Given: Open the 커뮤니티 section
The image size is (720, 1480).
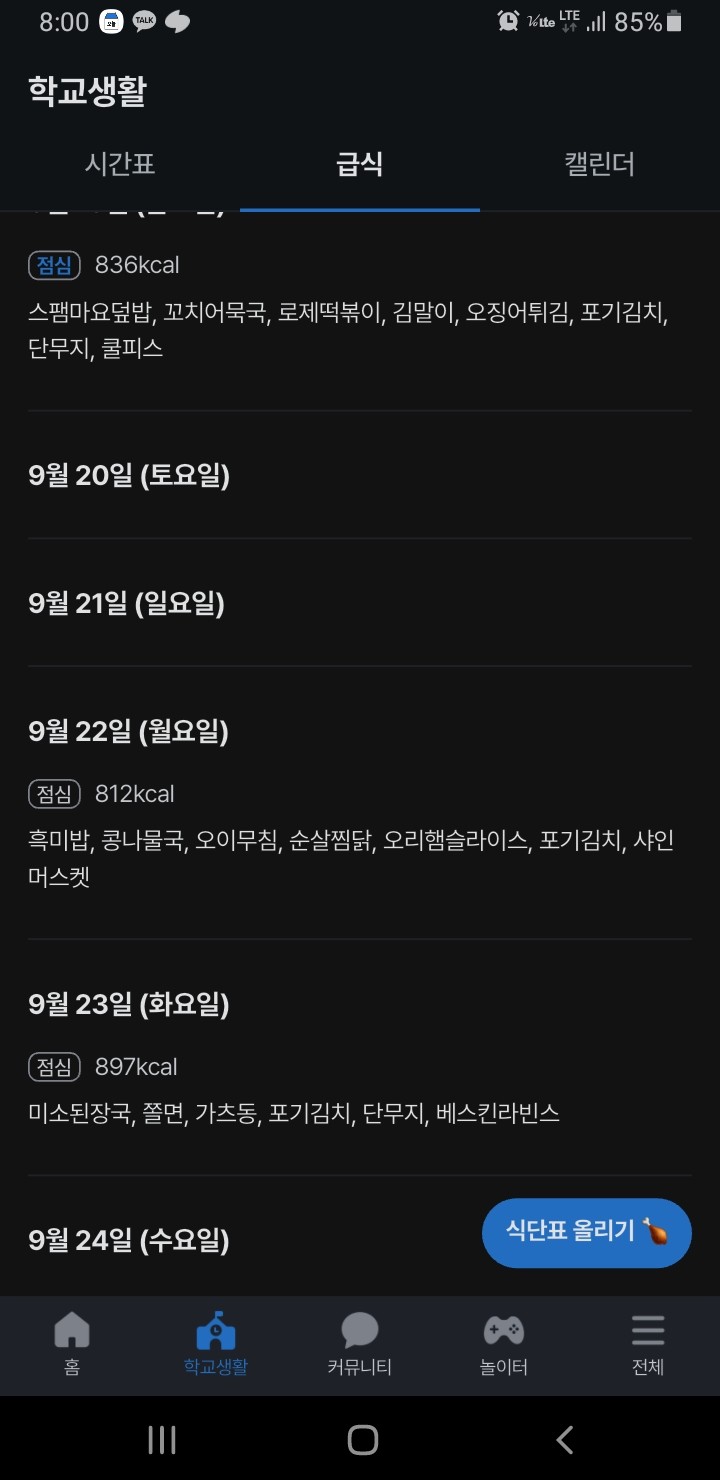Looking at the screenshot, I should coord(359,1345).
